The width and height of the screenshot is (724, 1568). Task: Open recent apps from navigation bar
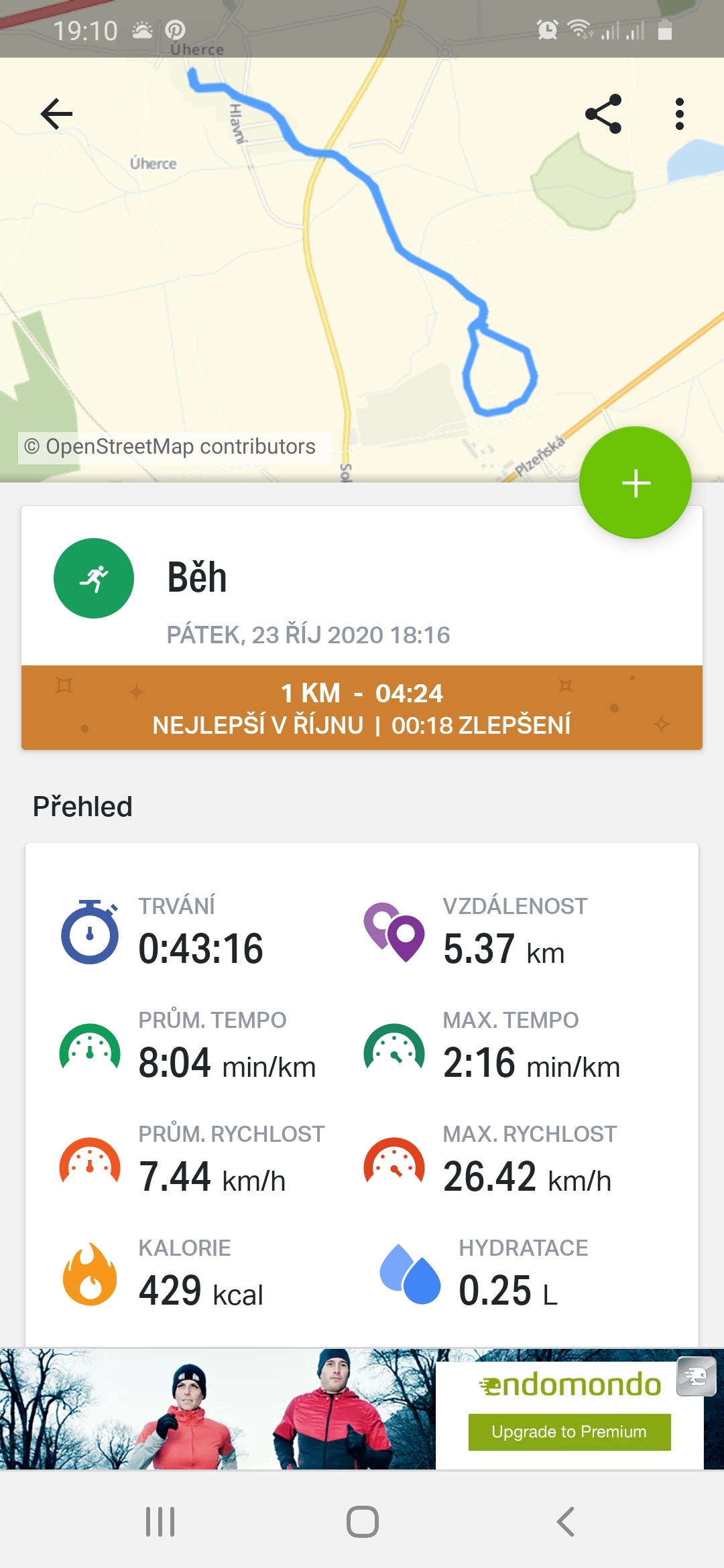point(161,1522)
